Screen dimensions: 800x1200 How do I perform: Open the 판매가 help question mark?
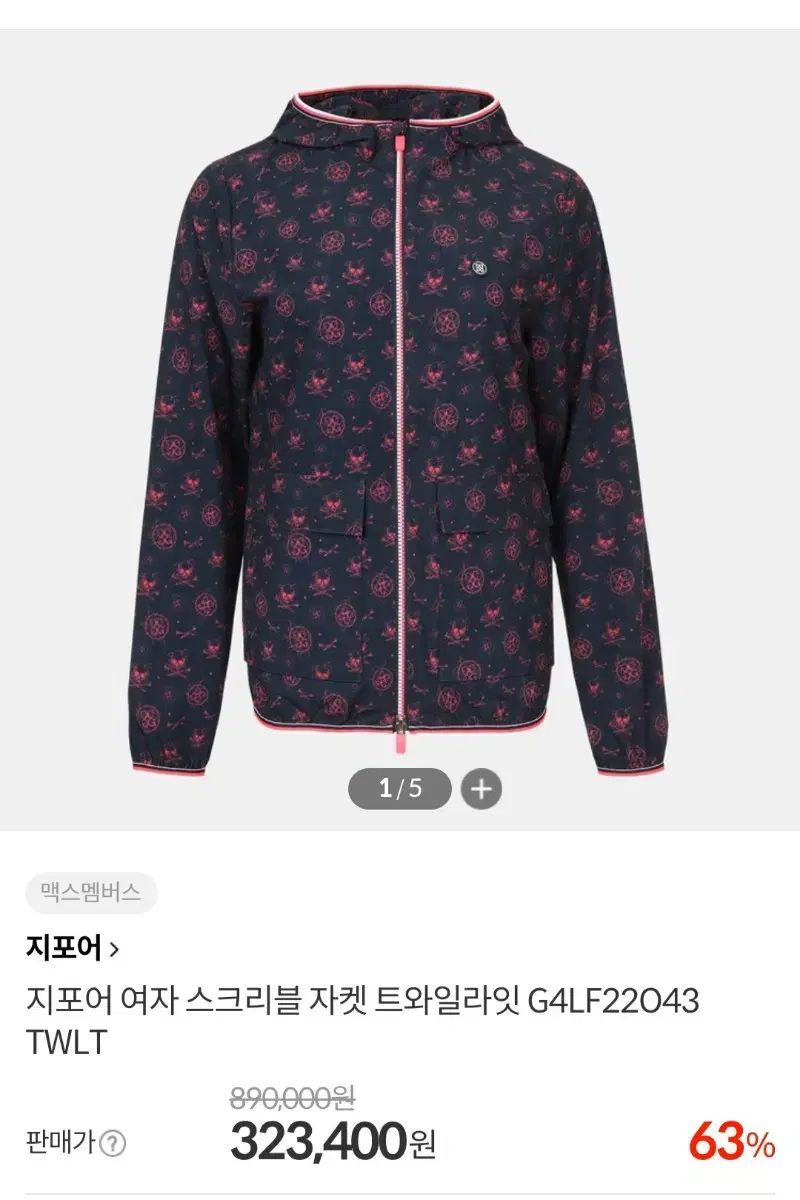click(x=114, y=1143)
